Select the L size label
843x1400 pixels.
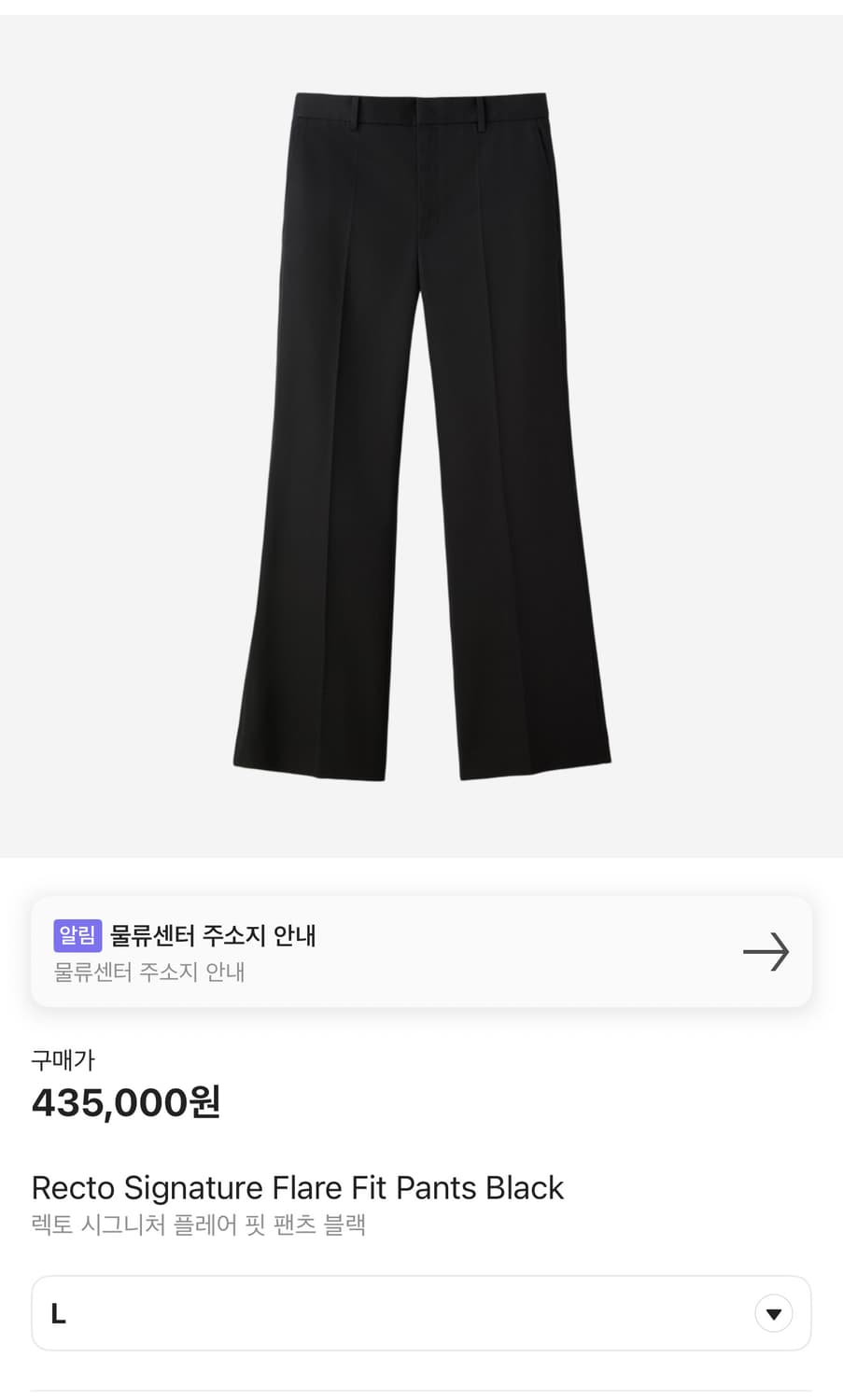[61, 1312]
